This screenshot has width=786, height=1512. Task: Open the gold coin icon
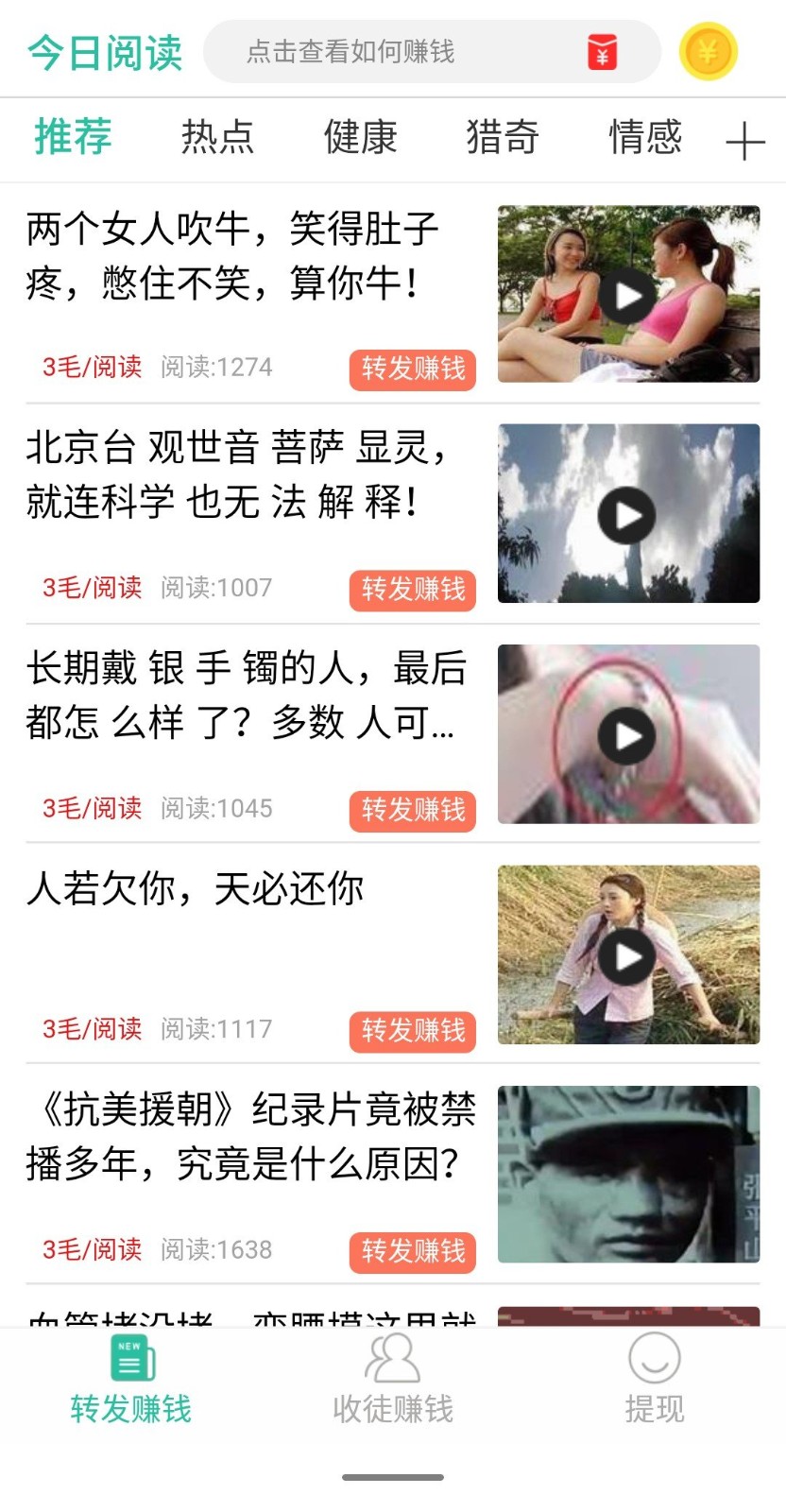point(708,51)
